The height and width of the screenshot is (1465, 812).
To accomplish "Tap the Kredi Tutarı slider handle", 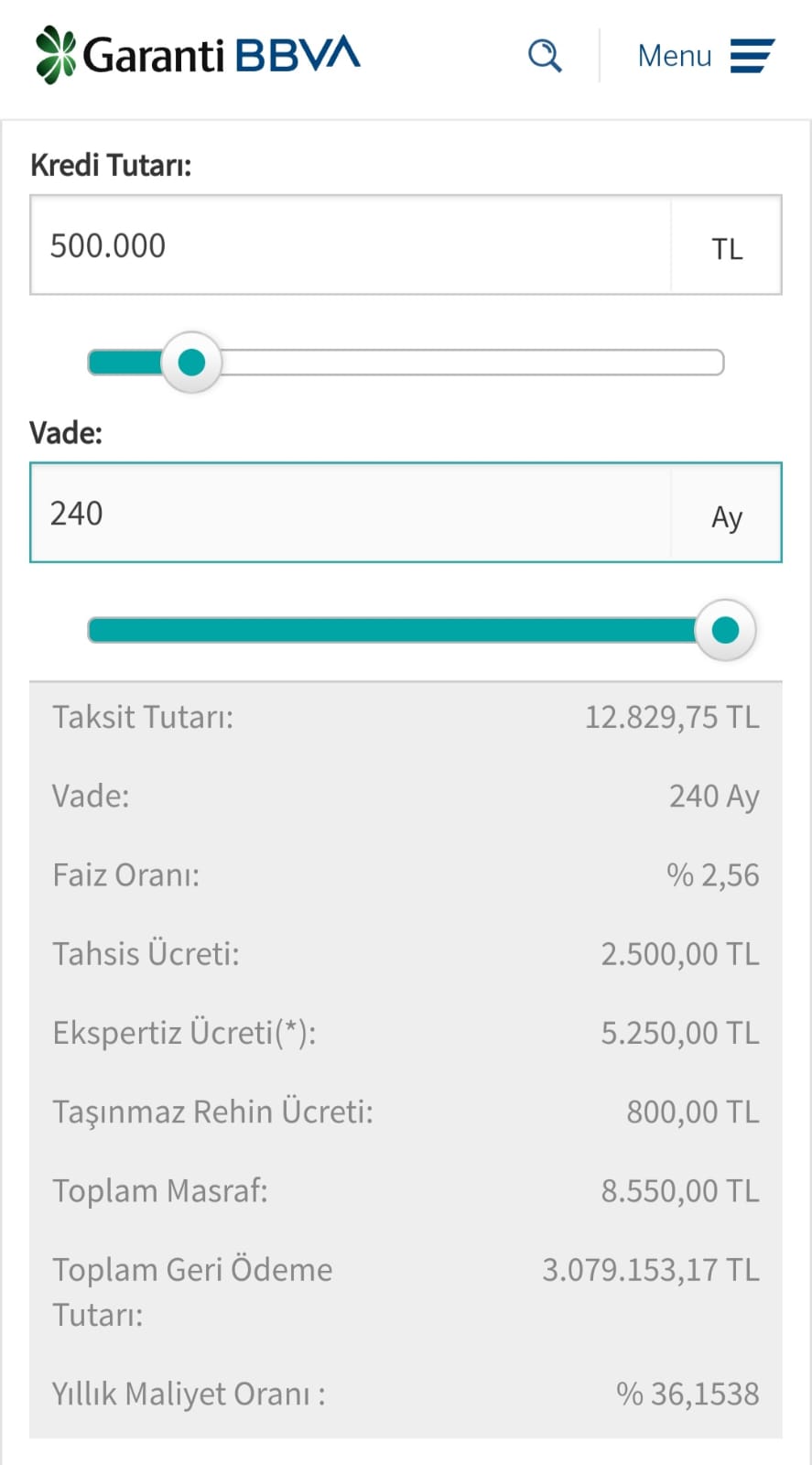I will click(191, 363).
